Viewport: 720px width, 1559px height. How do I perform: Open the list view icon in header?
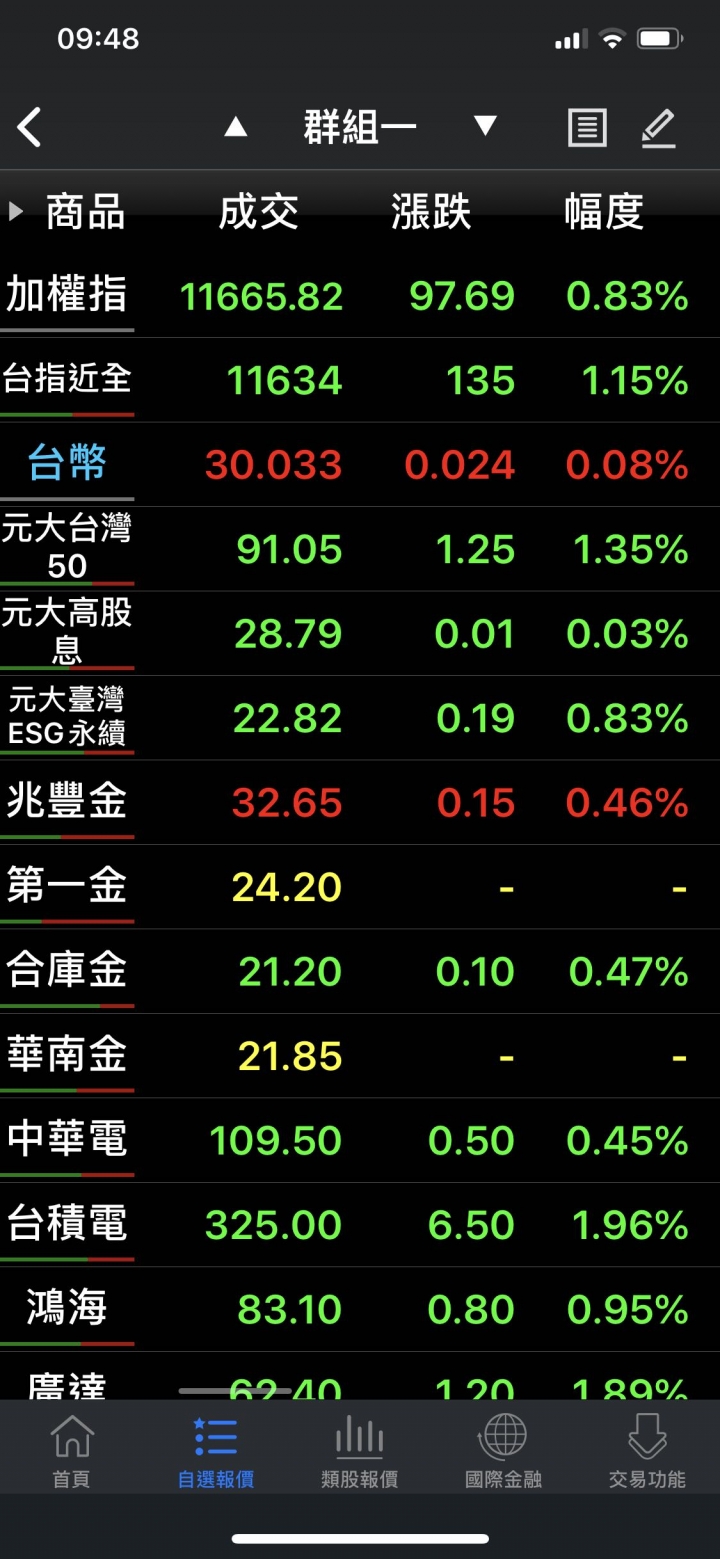(587, 128)
